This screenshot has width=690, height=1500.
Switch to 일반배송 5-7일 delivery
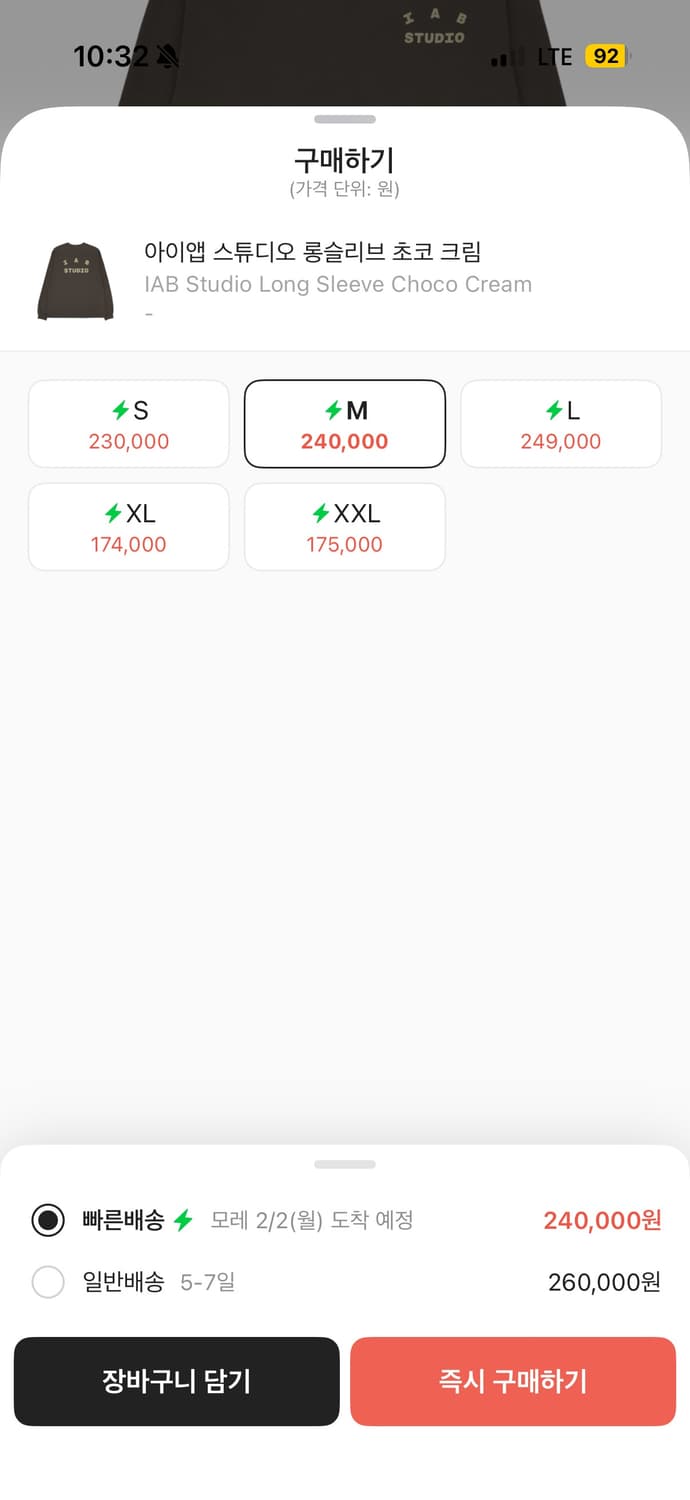click(48, 1282)
